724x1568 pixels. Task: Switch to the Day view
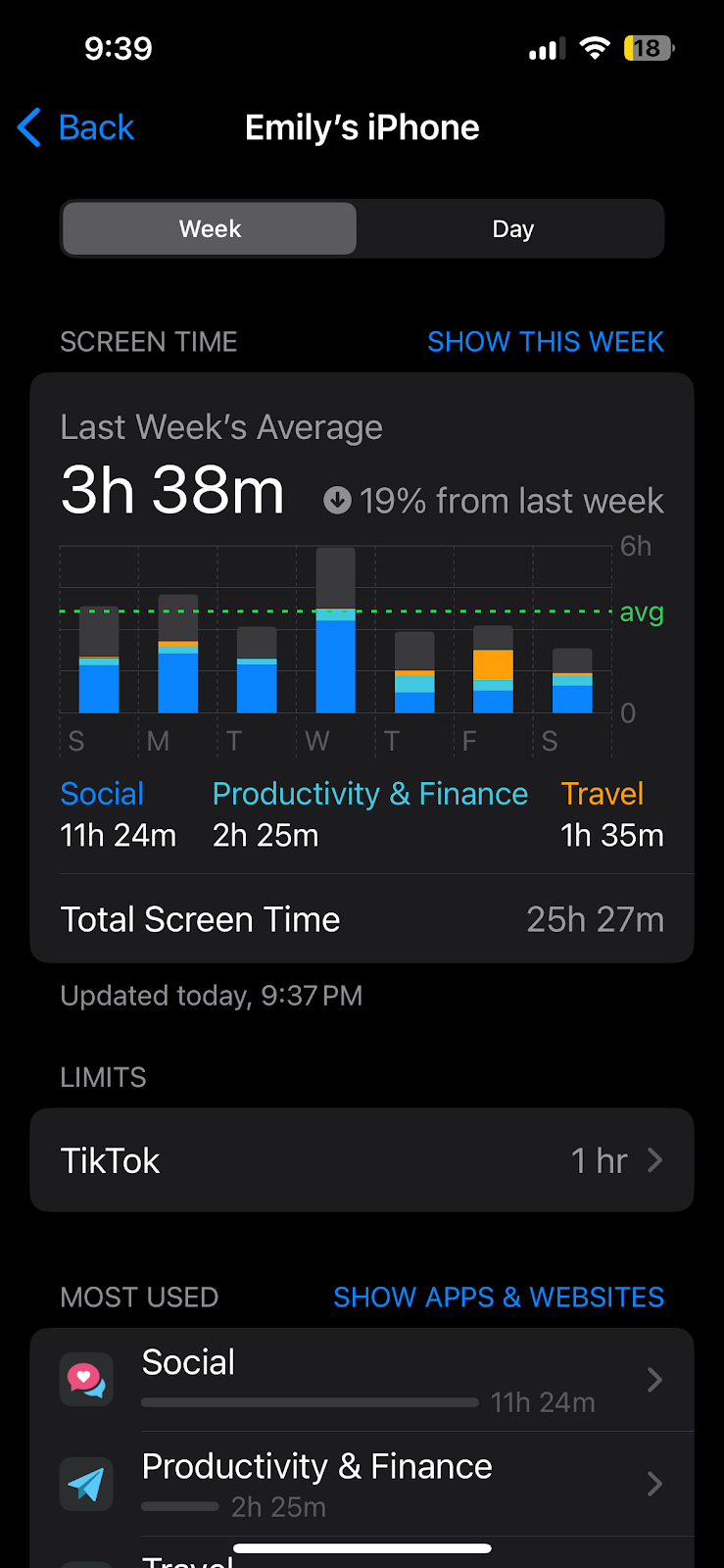512,228
